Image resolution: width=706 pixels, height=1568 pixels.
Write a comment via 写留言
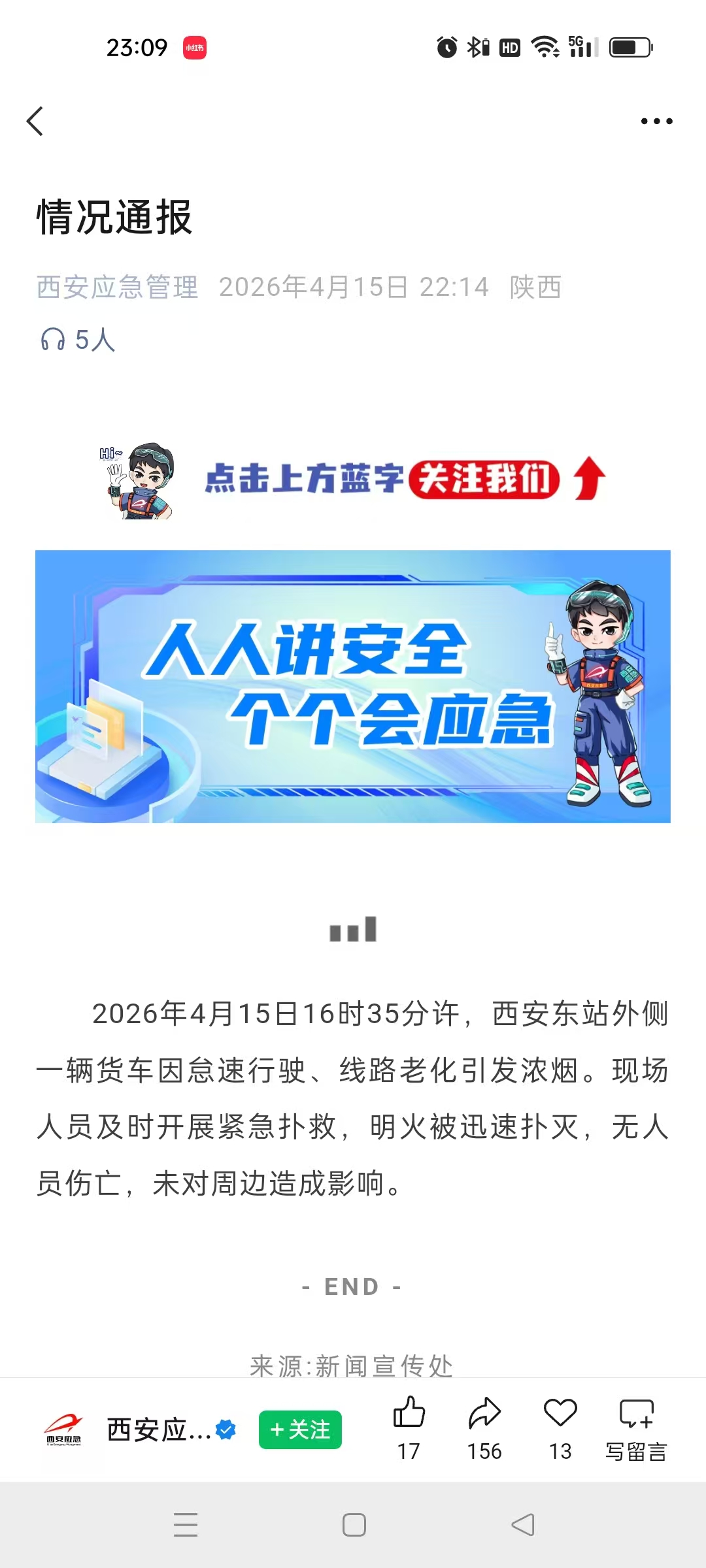(x=636, y=1428)
